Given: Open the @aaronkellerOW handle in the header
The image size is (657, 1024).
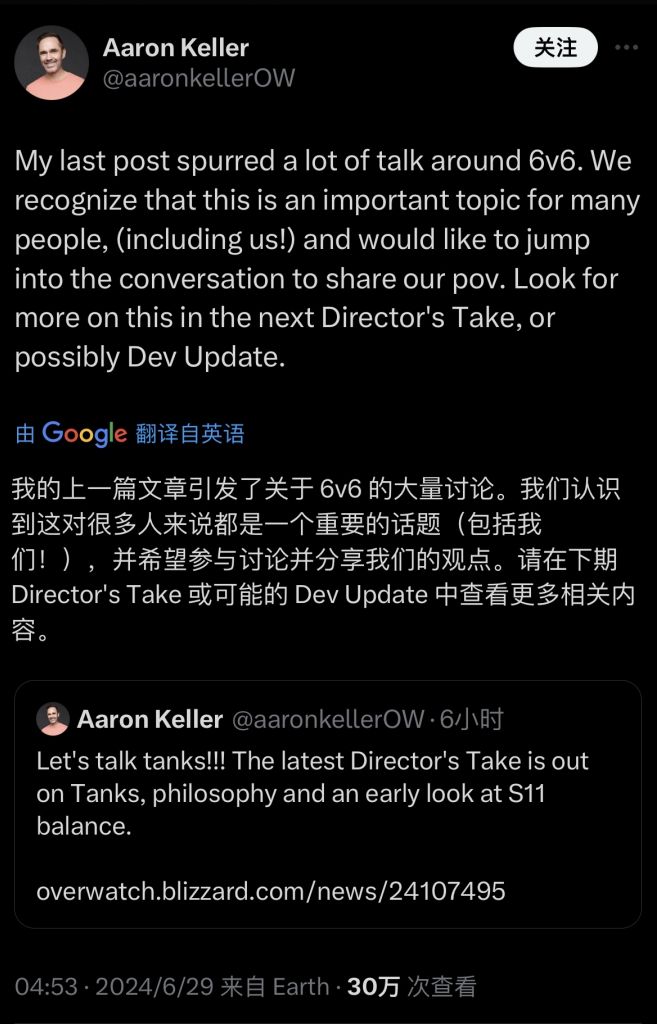Looking at the screenshot, I should (x=199, y=78).
